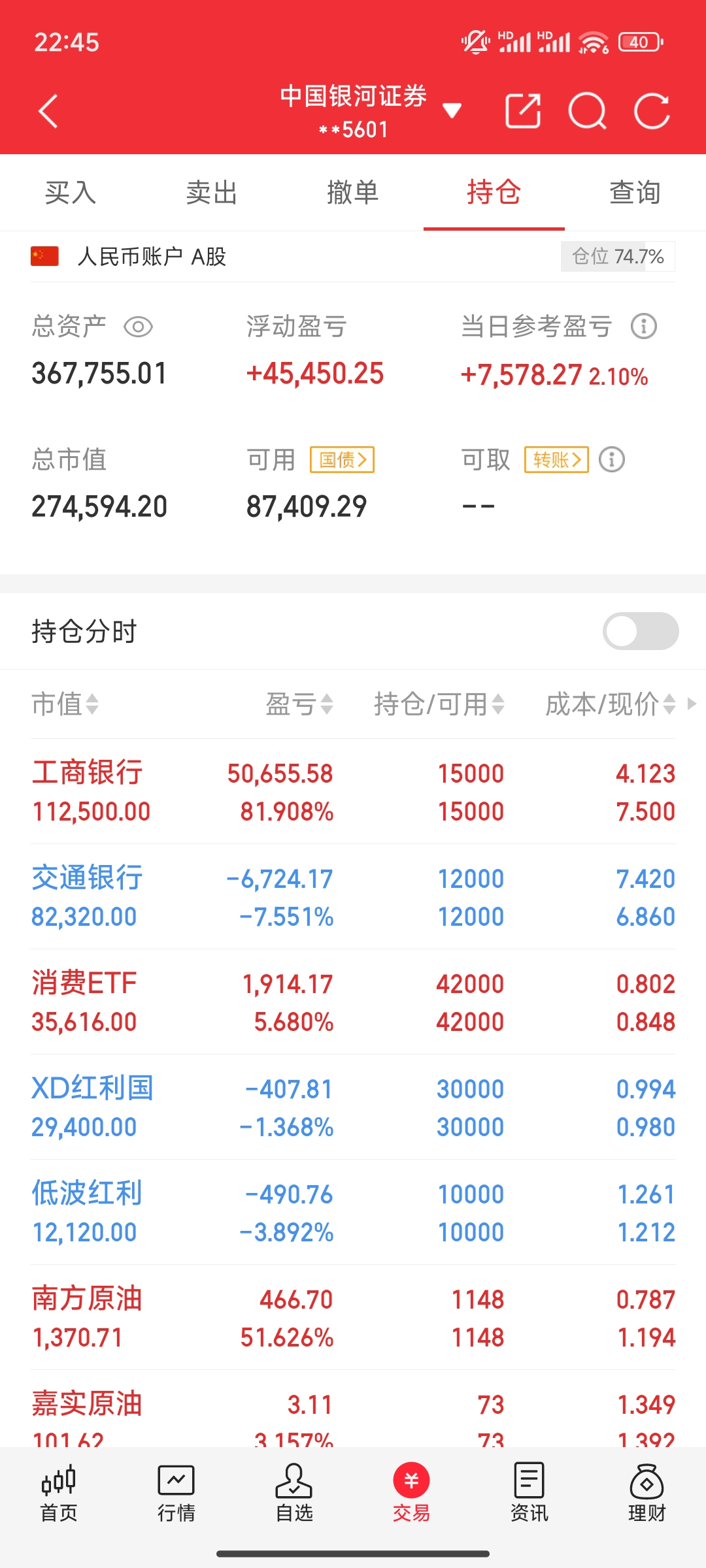Screen dimensions: 706x1568
Task: Open the account switcher dropdown for 中国银河证券
Action: [452, 110]
